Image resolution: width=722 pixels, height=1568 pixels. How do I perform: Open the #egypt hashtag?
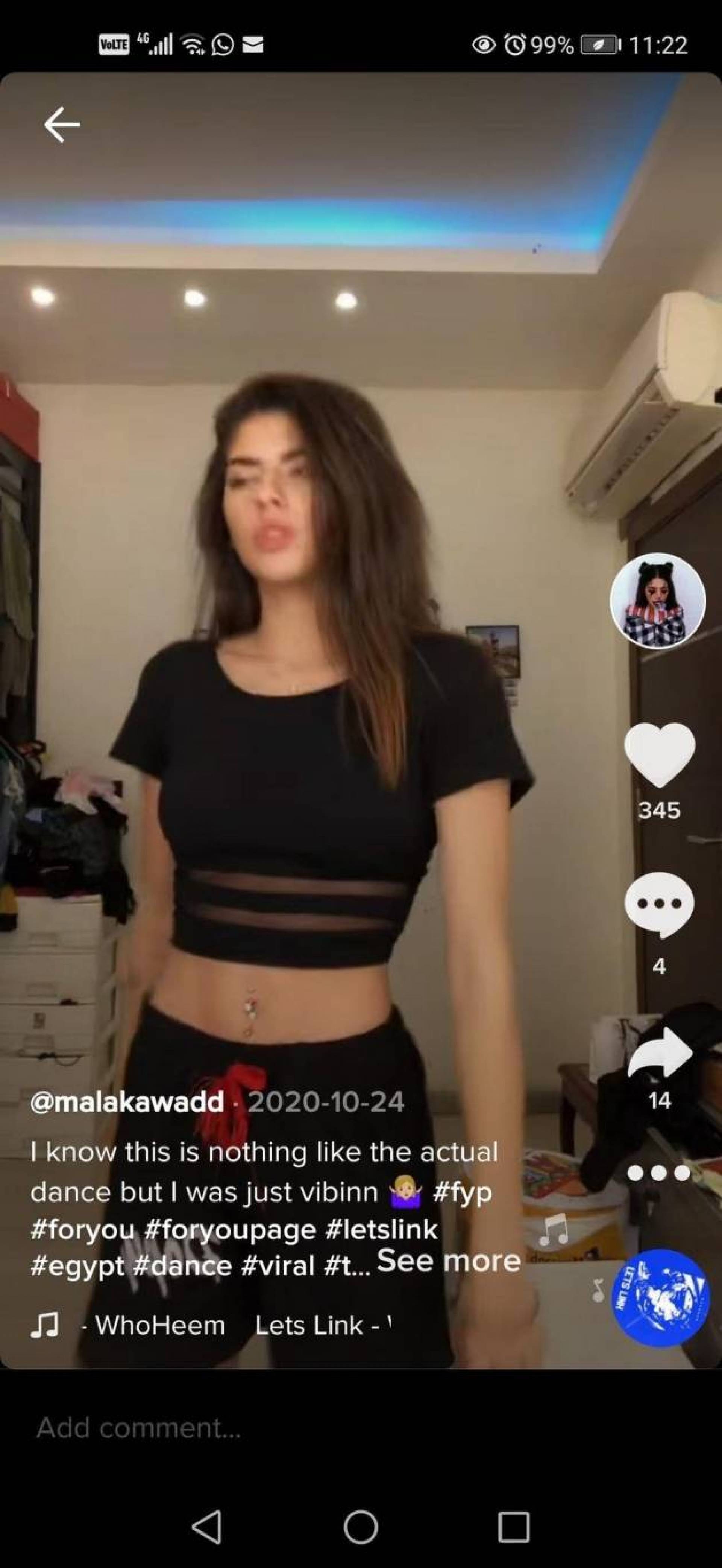tap(77, 1266)
